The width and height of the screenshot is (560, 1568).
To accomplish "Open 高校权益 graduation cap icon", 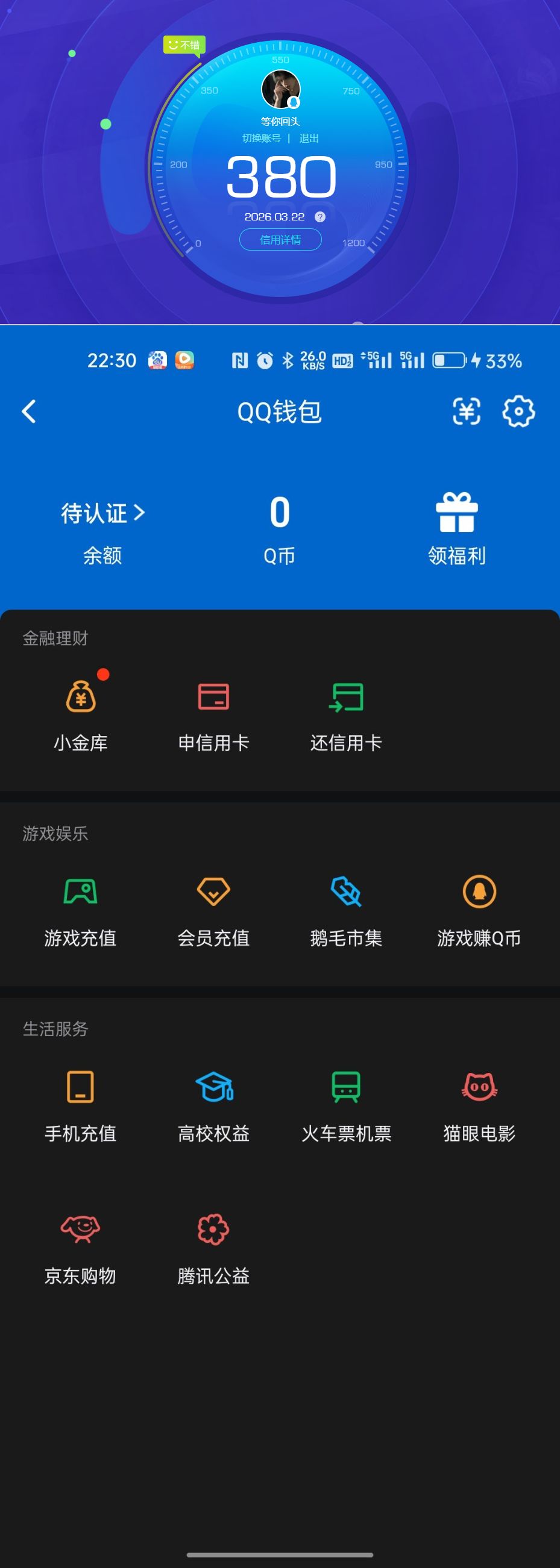I will click(213, 1089).
